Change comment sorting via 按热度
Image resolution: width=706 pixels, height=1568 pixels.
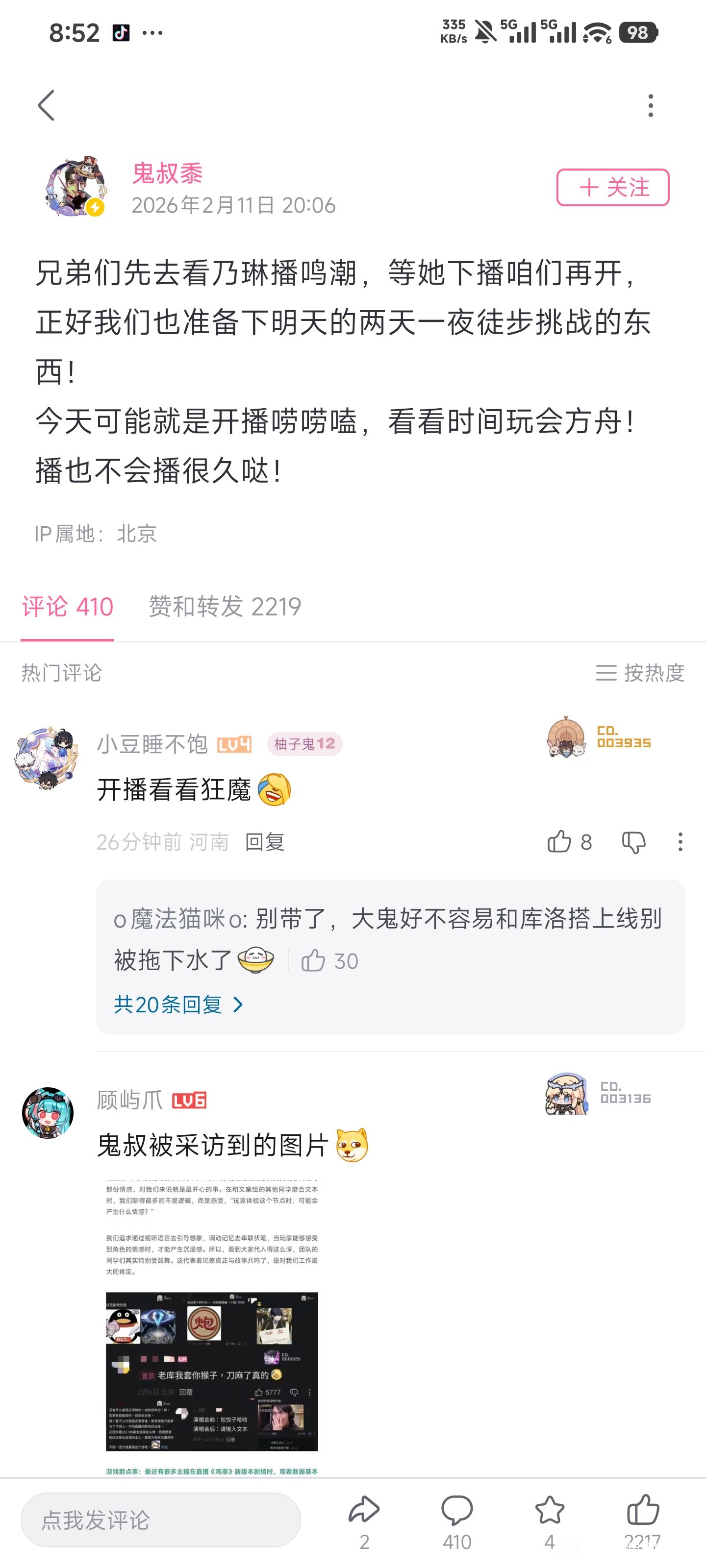[640, 673]
